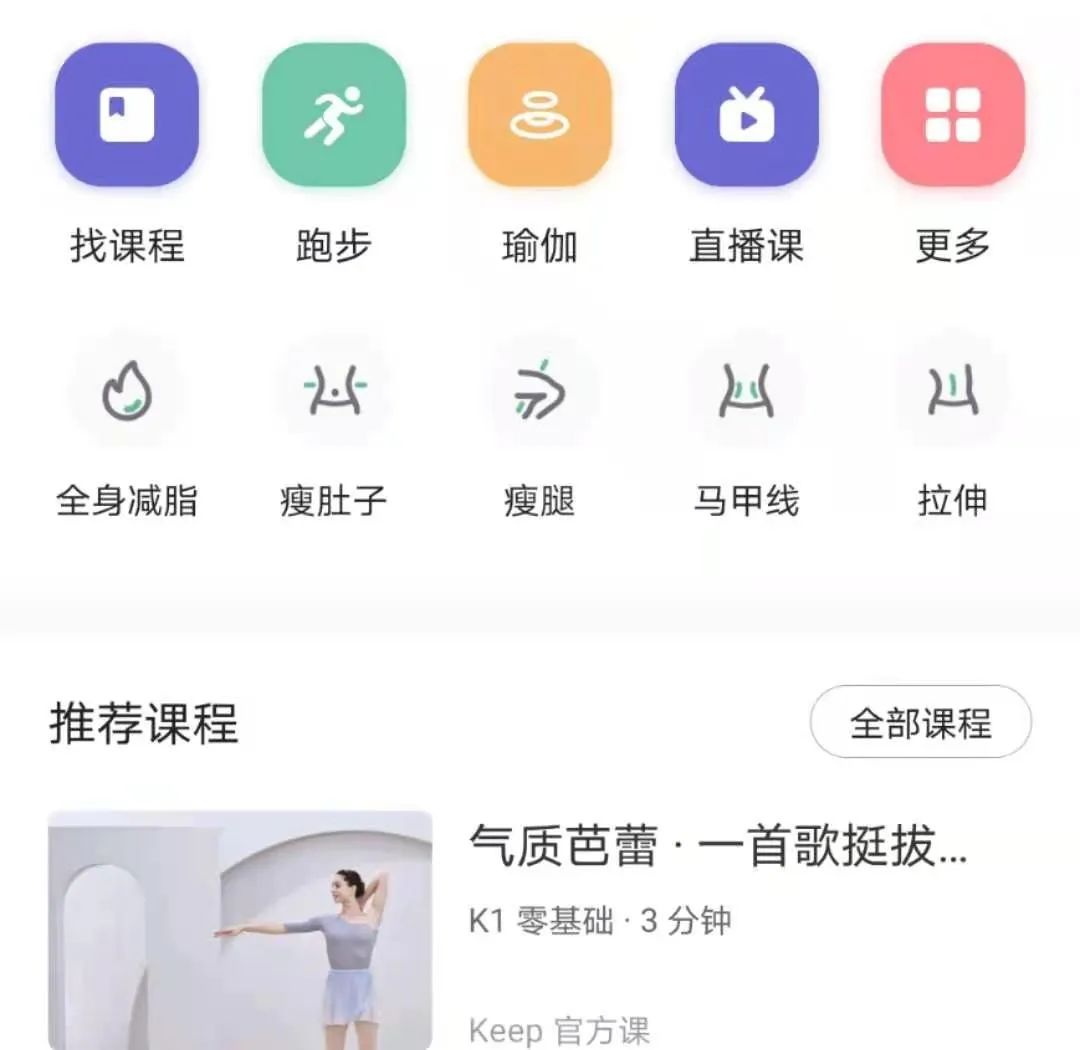
Task: Open the 瑜伽 yoga section
Action: tap(540, 115)
